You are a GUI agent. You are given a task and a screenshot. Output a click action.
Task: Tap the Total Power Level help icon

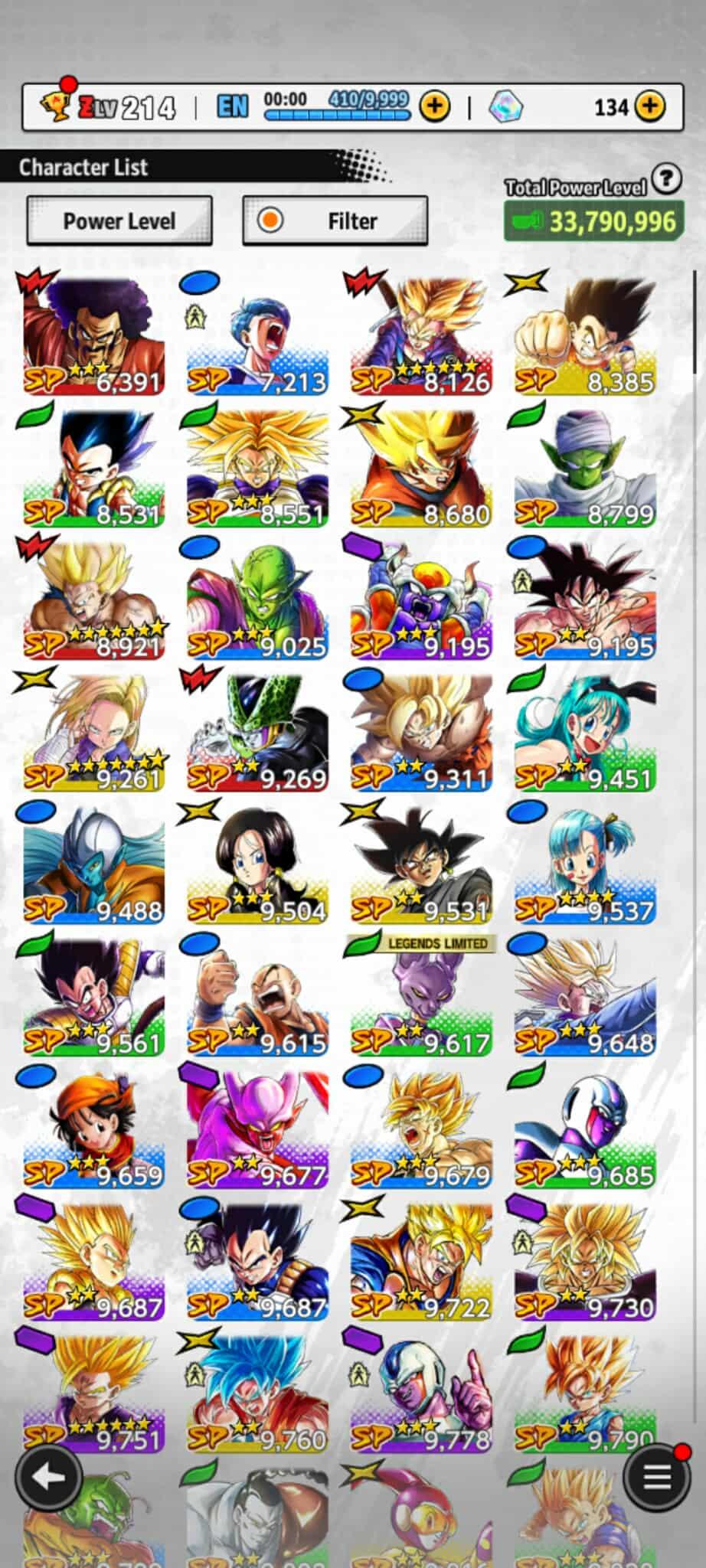(666, 179)
